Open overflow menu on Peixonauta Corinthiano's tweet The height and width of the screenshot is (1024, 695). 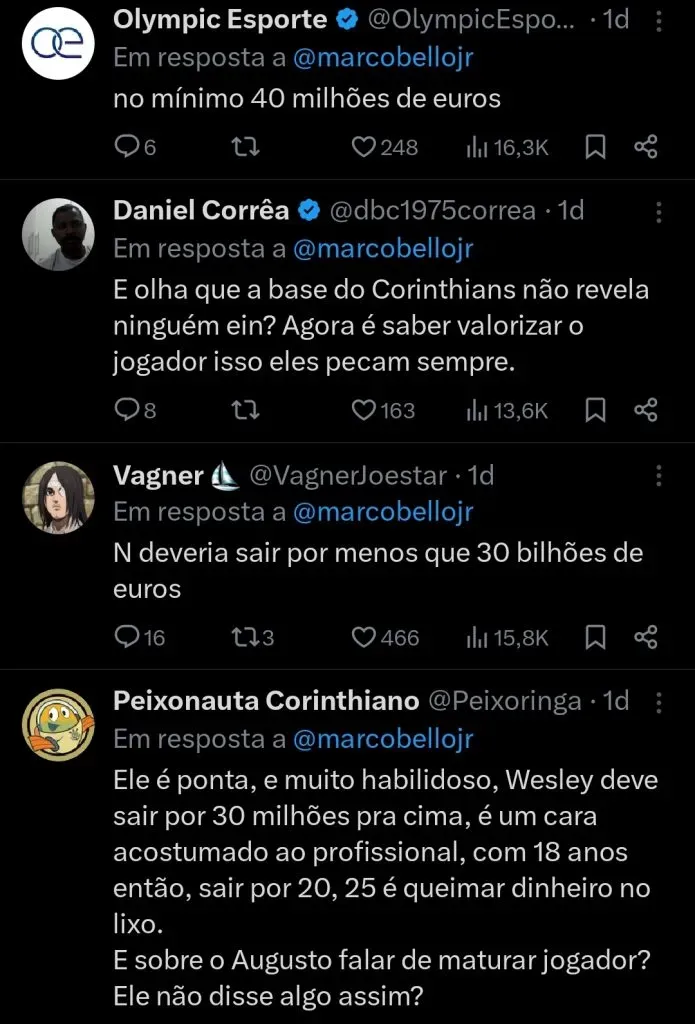(x=658, y=702)
